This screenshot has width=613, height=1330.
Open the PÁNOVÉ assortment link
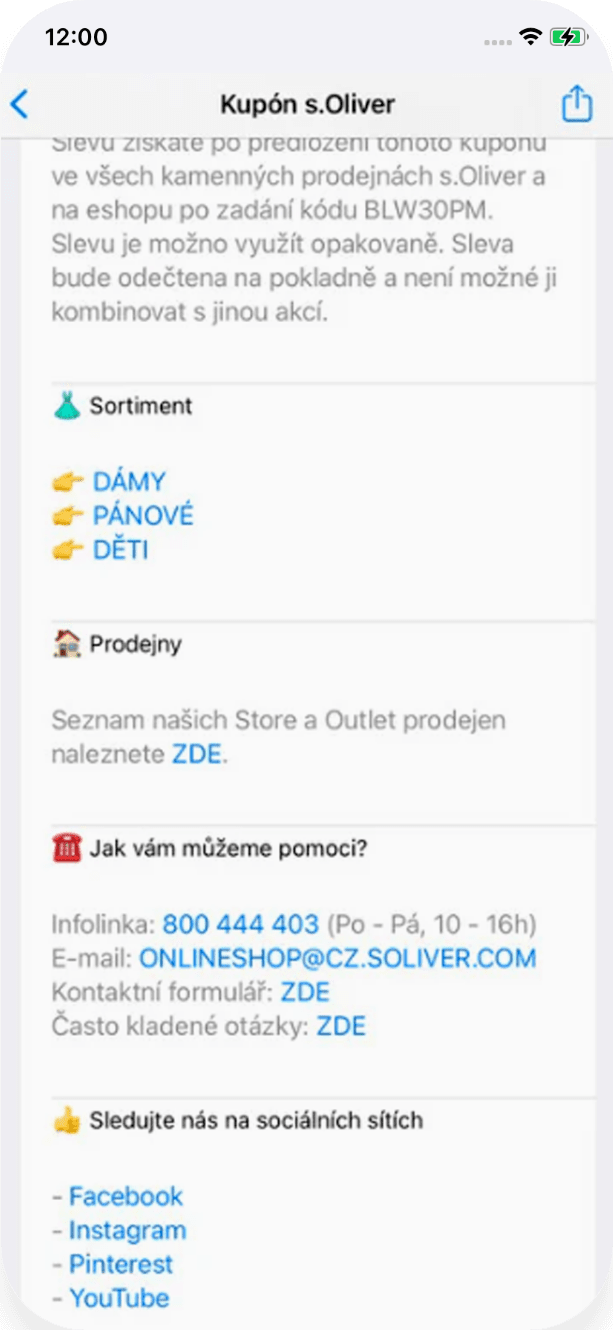click(142, 516)
